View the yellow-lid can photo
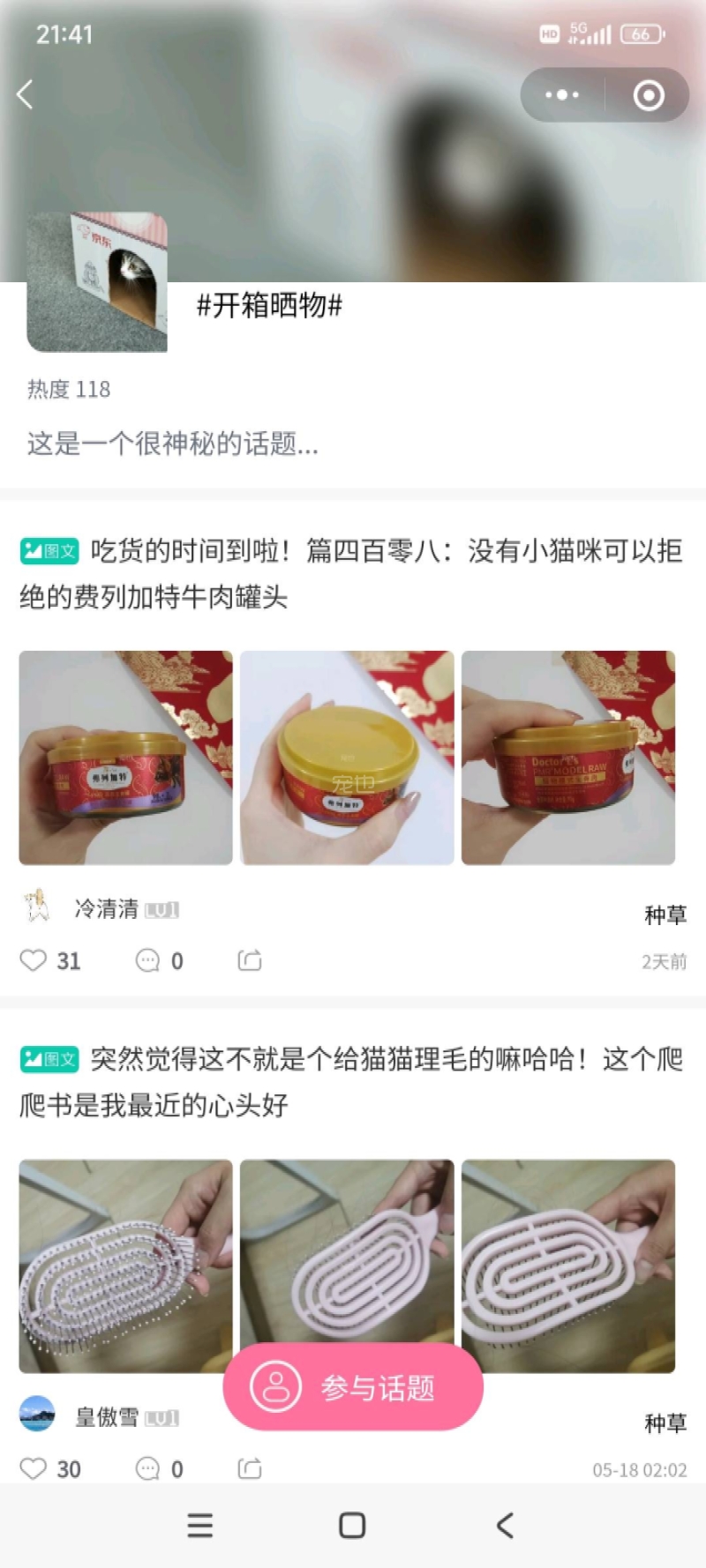The image size is (706, 1568). point(347,758)
